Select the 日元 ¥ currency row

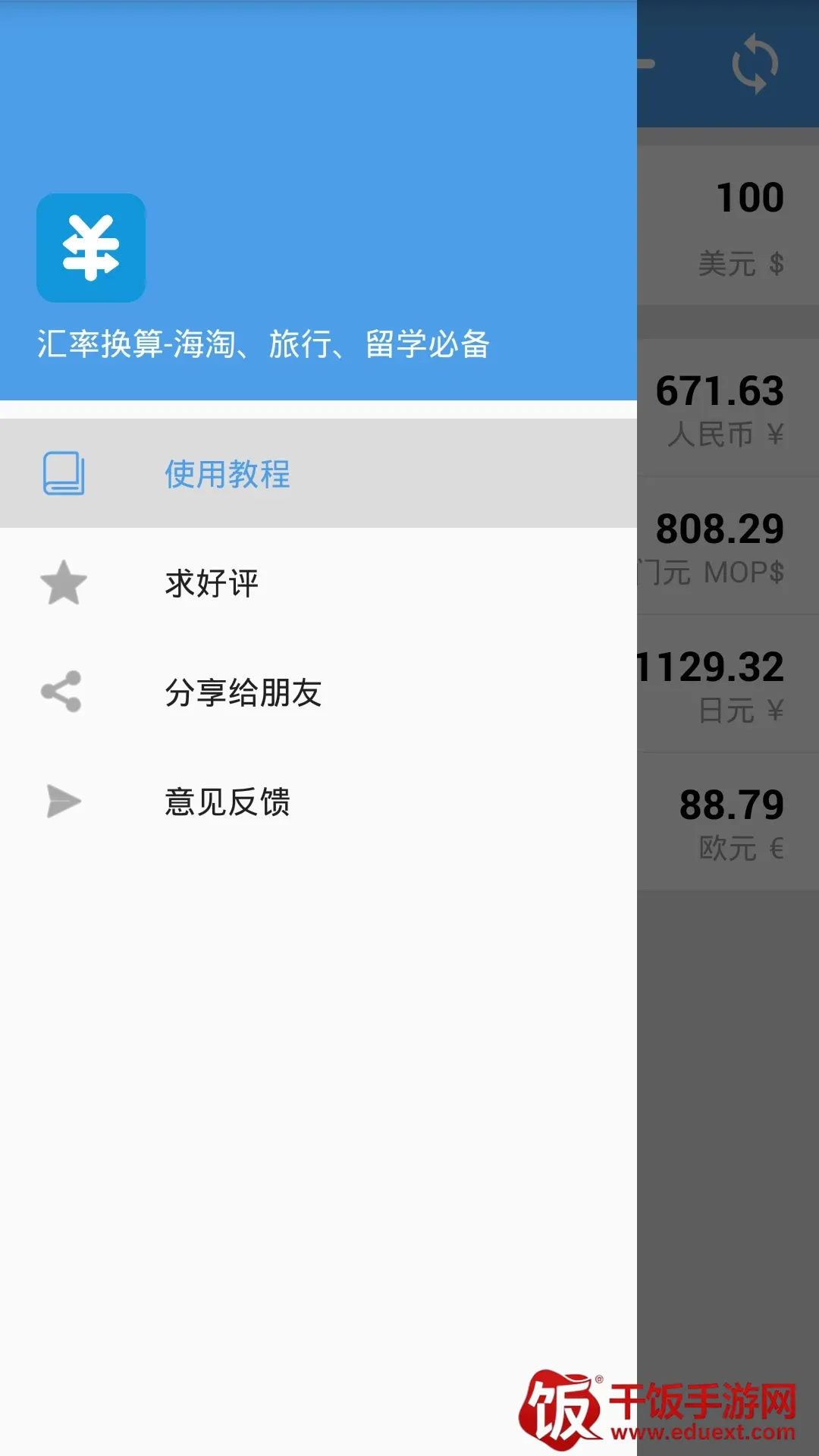pos(728,685)
